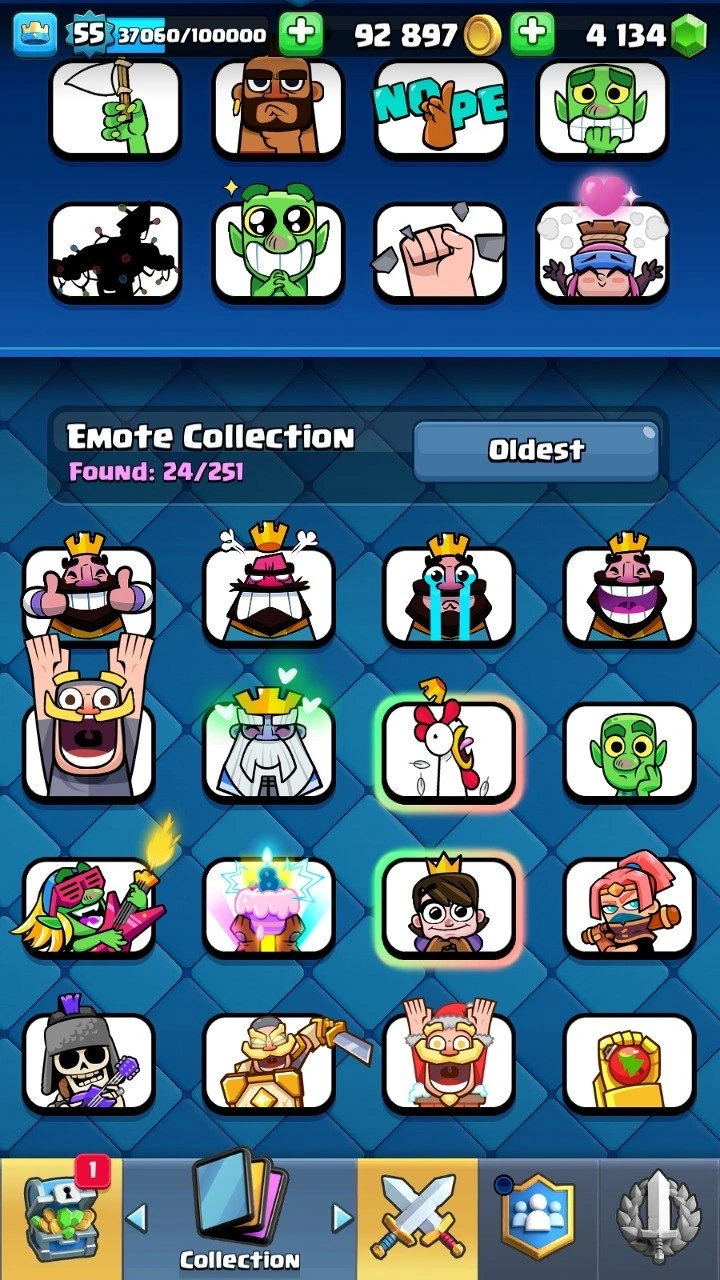Choose the angry king emote
Image resolution: width=720 pixels, height=1280 pixels.
268,594
